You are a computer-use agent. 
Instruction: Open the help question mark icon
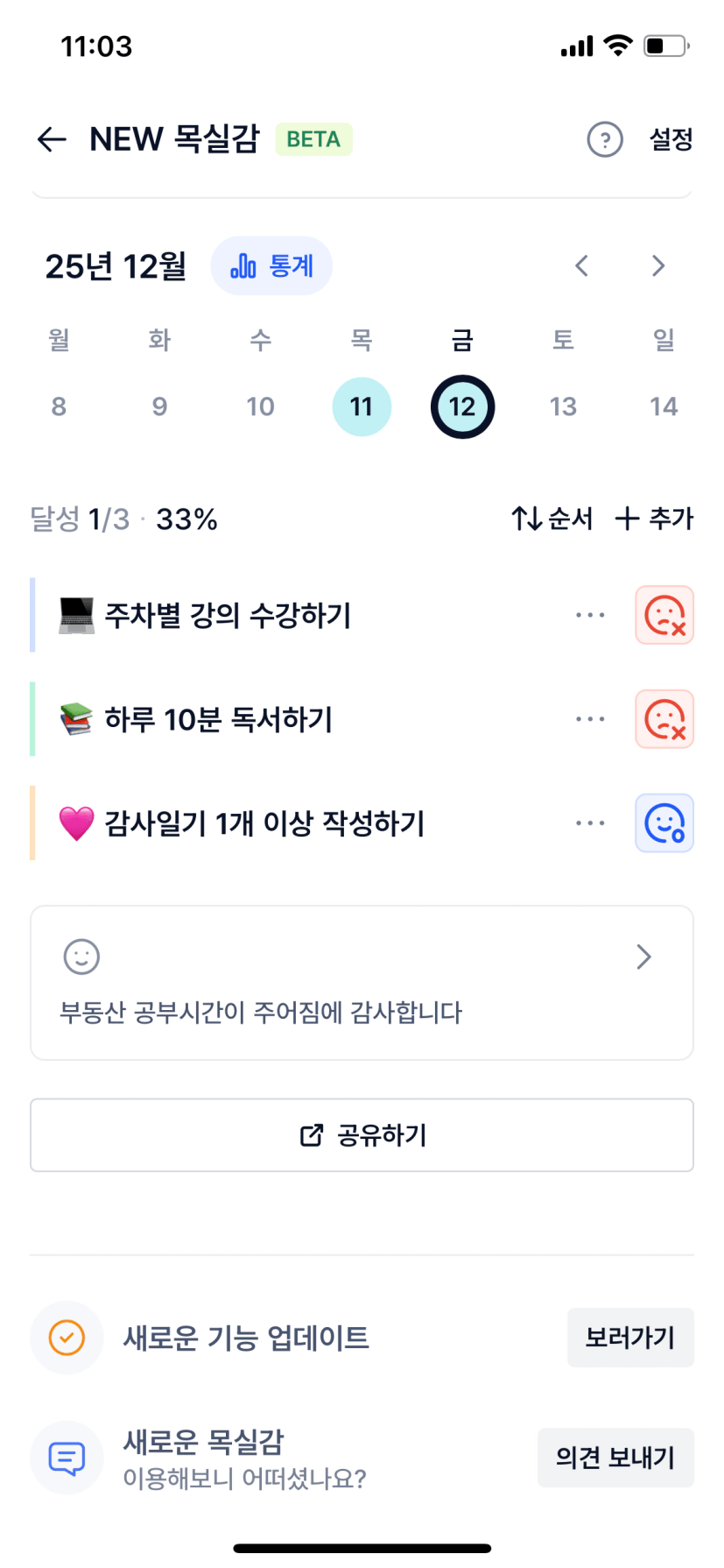tap(604, 139)
